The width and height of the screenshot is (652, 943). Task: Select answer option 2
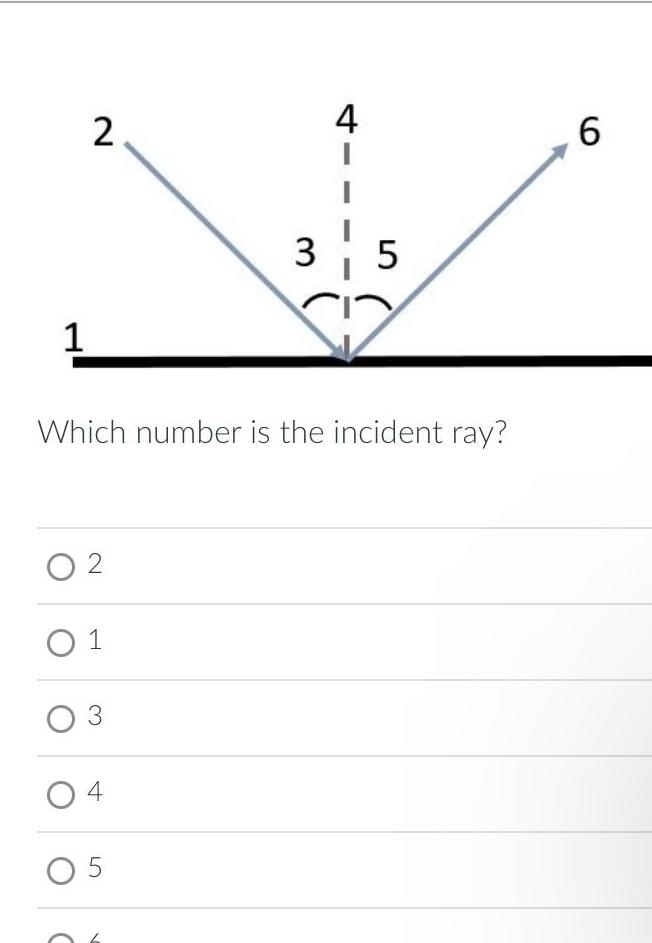point(61,566)
